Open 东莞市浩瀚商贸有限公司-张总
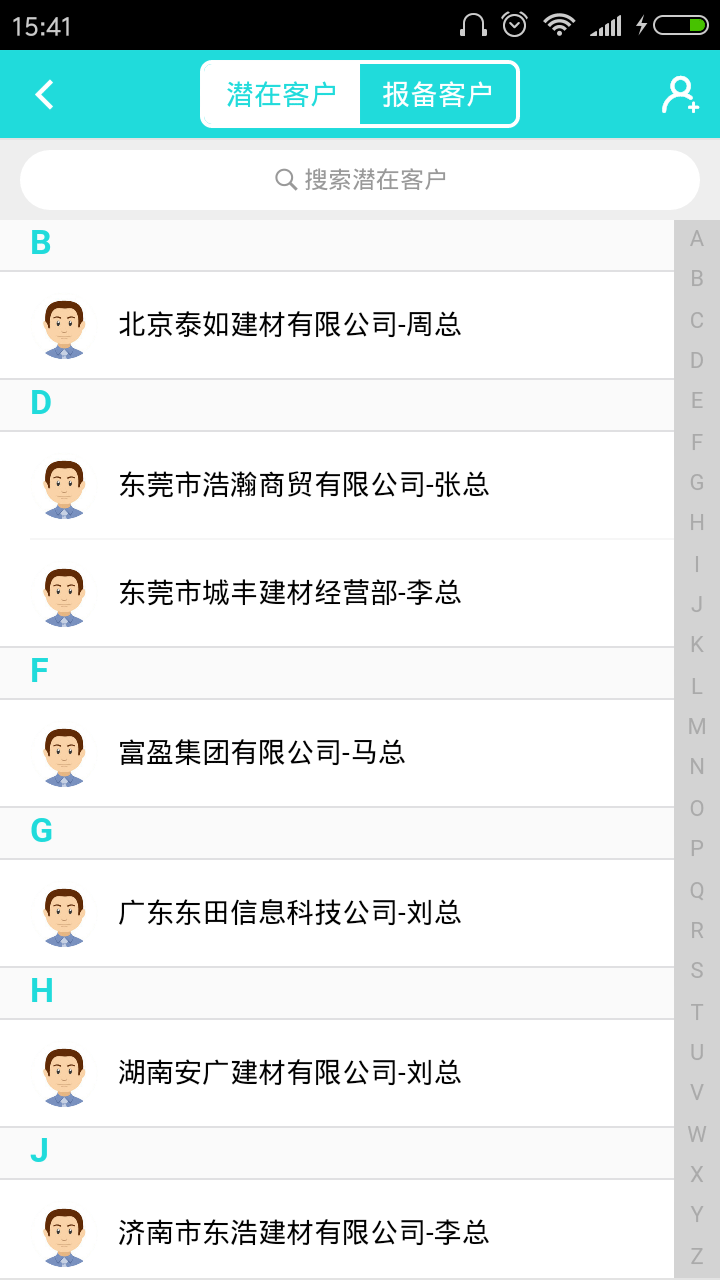720x1280 pixels. 337,485
